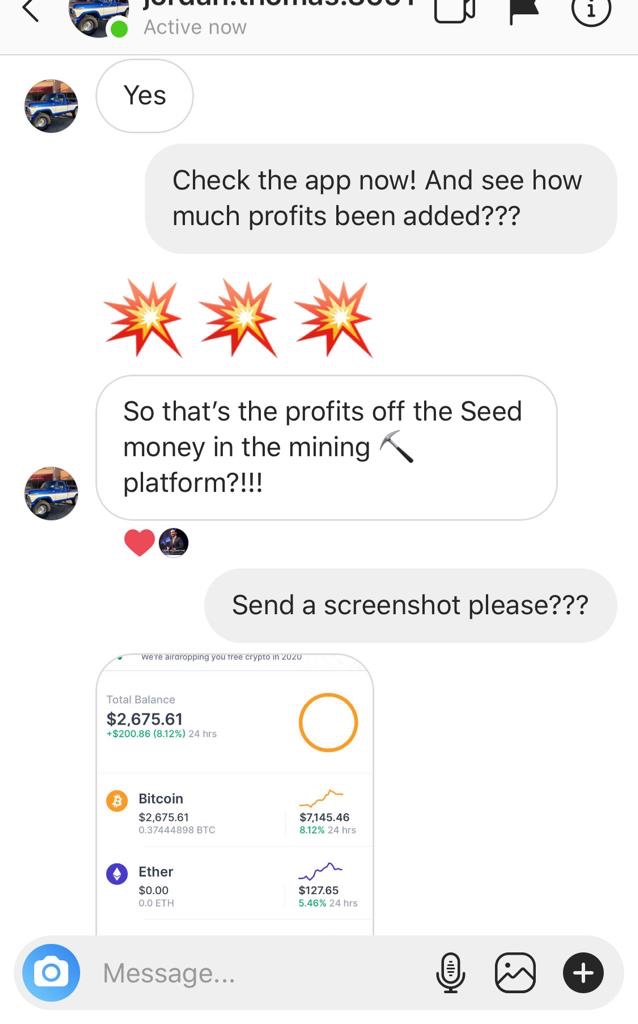Screen dimensions: 638x1024
Task: Tap the Message text field
Action: (x=260, y=973)
